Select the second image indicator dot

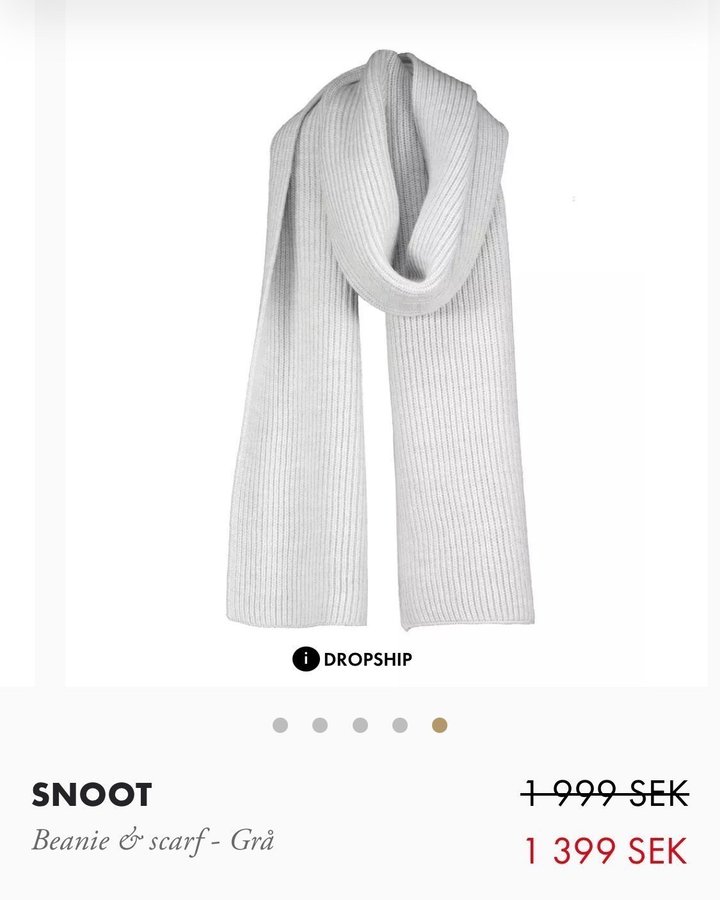pyautogui.click(x=320, y=725)
